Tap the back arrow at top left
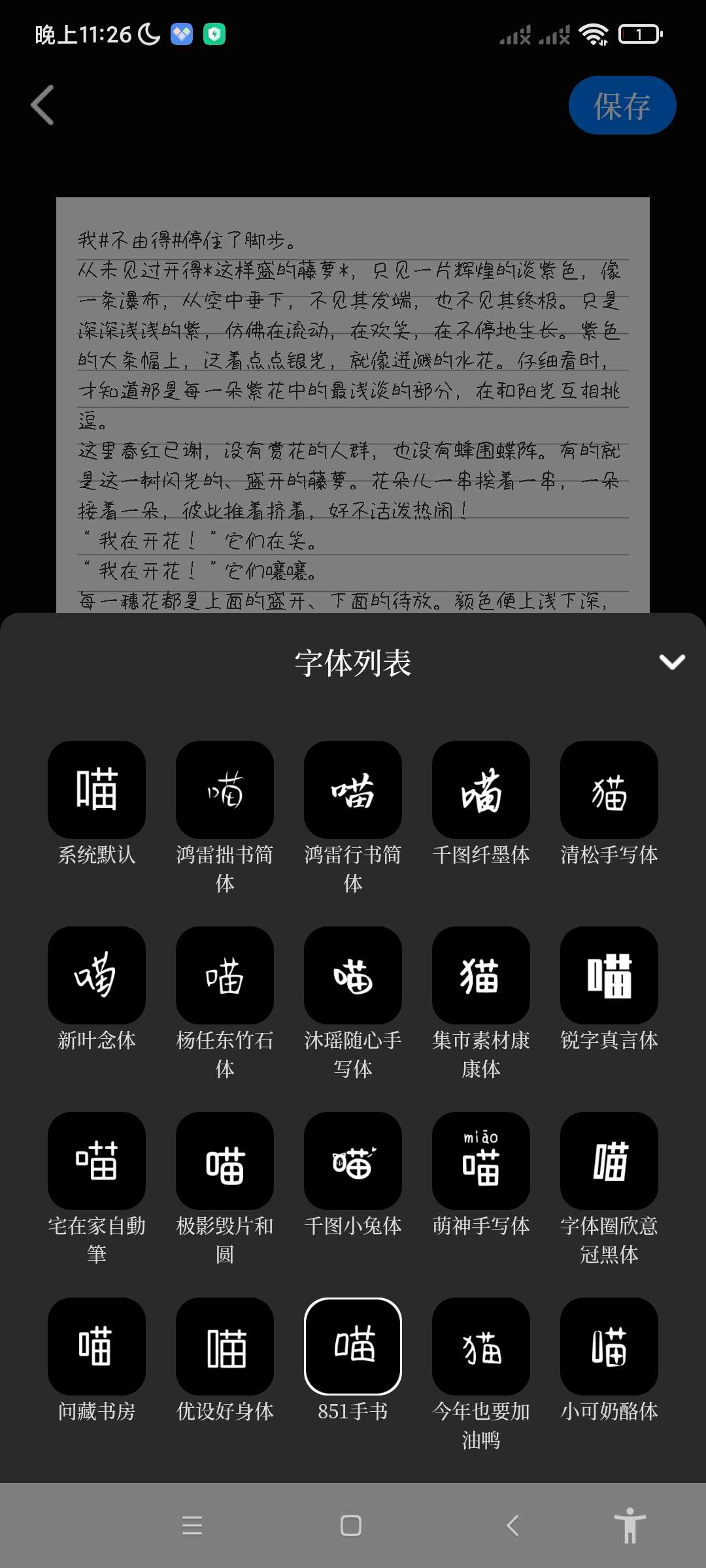 click(x=42, y=105)
